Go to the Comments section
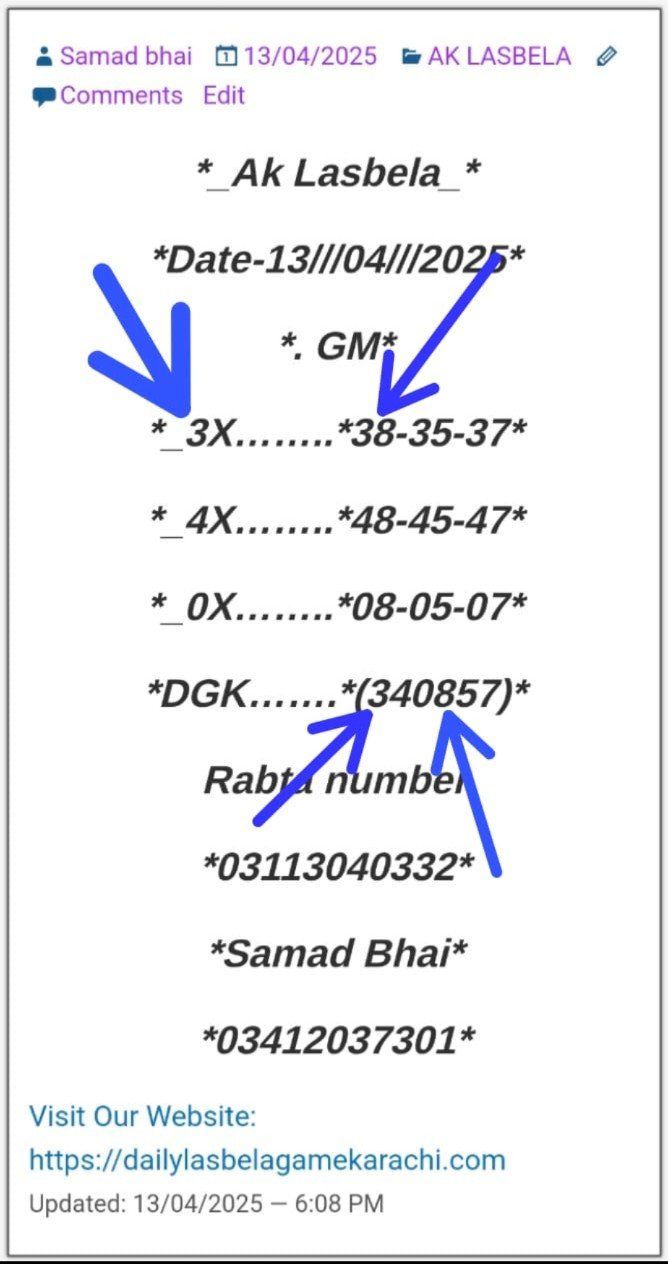 tap(121, 96)
